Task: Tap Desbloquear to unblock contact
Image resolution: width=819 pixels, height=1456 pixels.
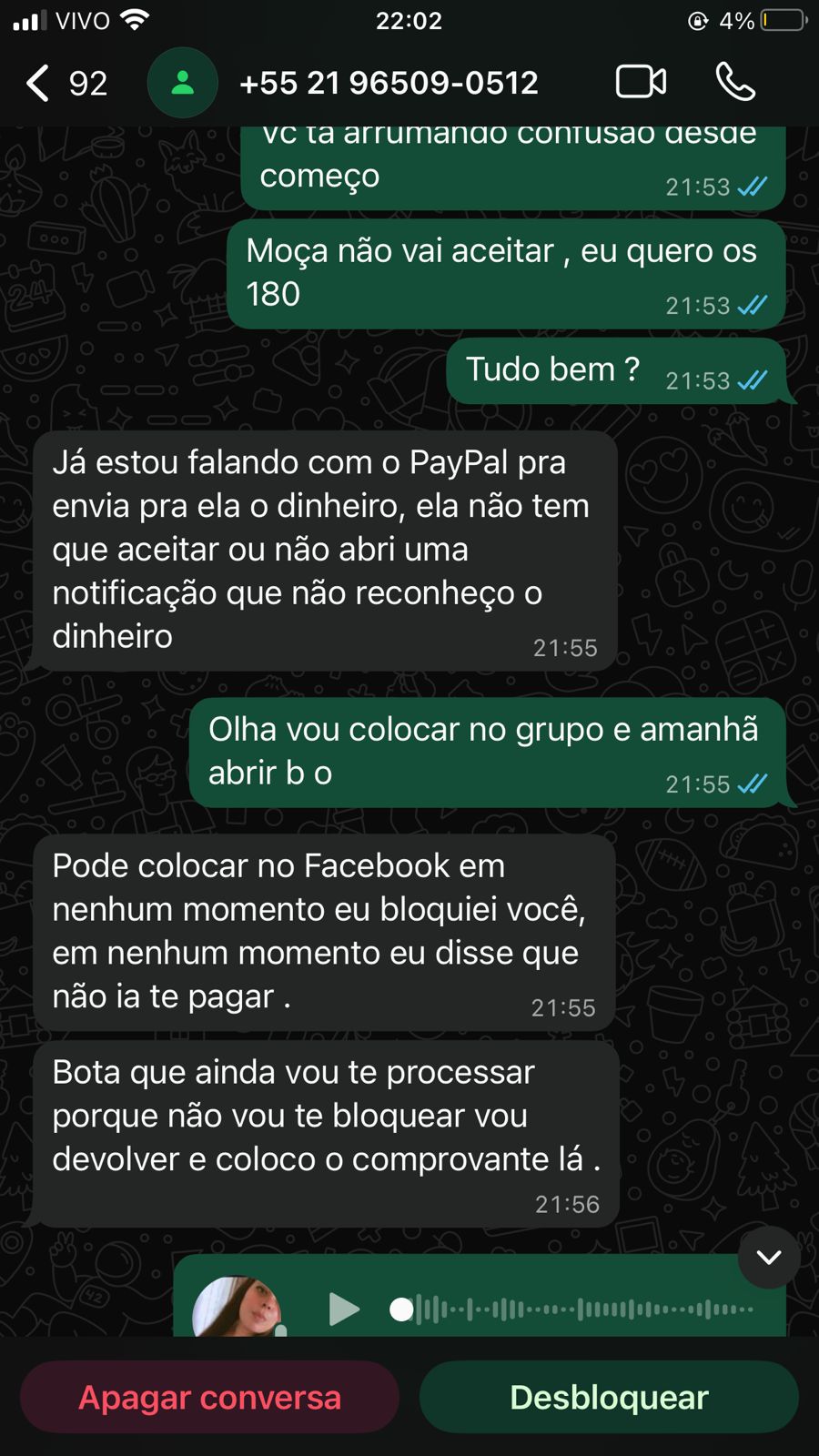Action: click(609, 1397)
